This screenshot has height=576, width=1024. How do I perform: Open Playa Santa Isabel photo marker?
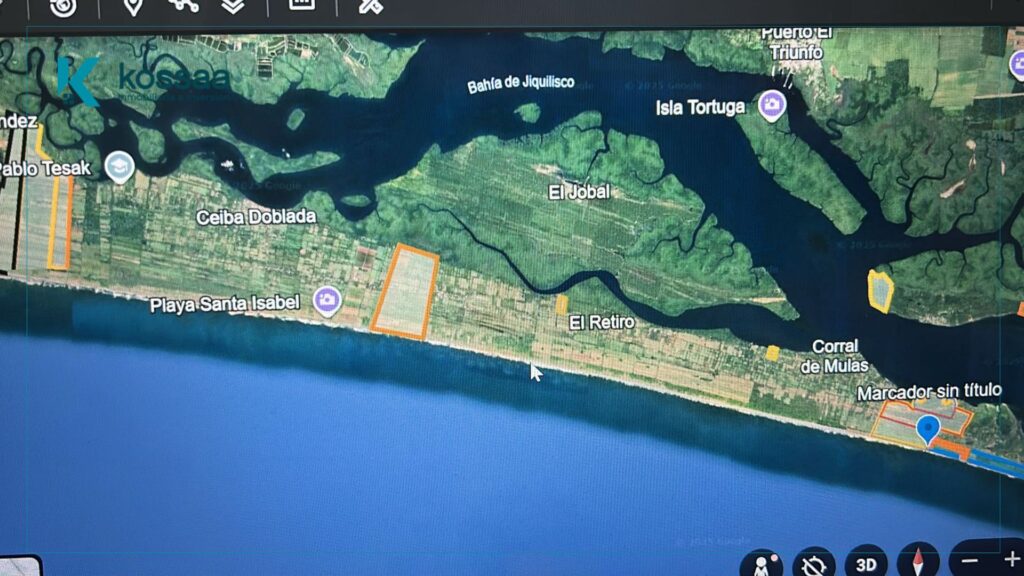tap(326, 299)
